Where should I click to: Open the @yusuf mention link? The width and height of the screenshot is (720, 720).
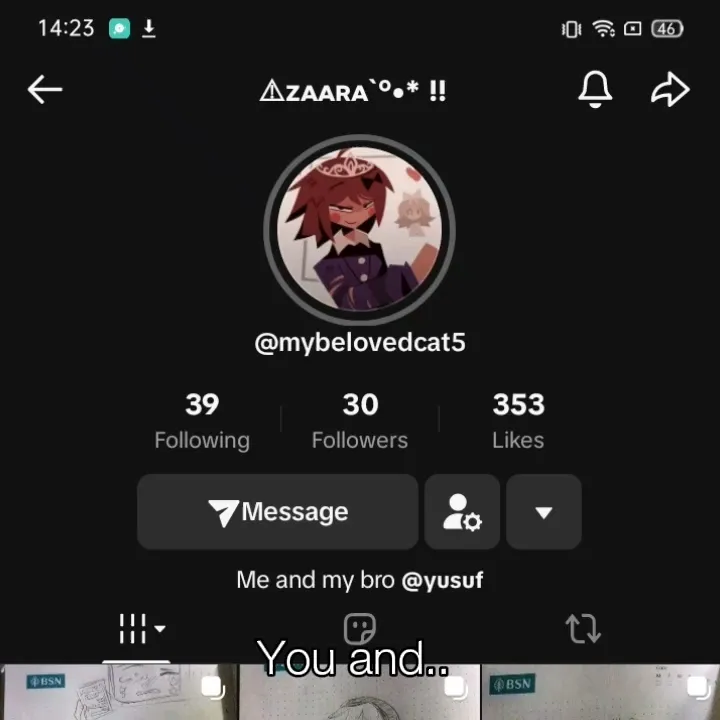[x=442, y=580]
